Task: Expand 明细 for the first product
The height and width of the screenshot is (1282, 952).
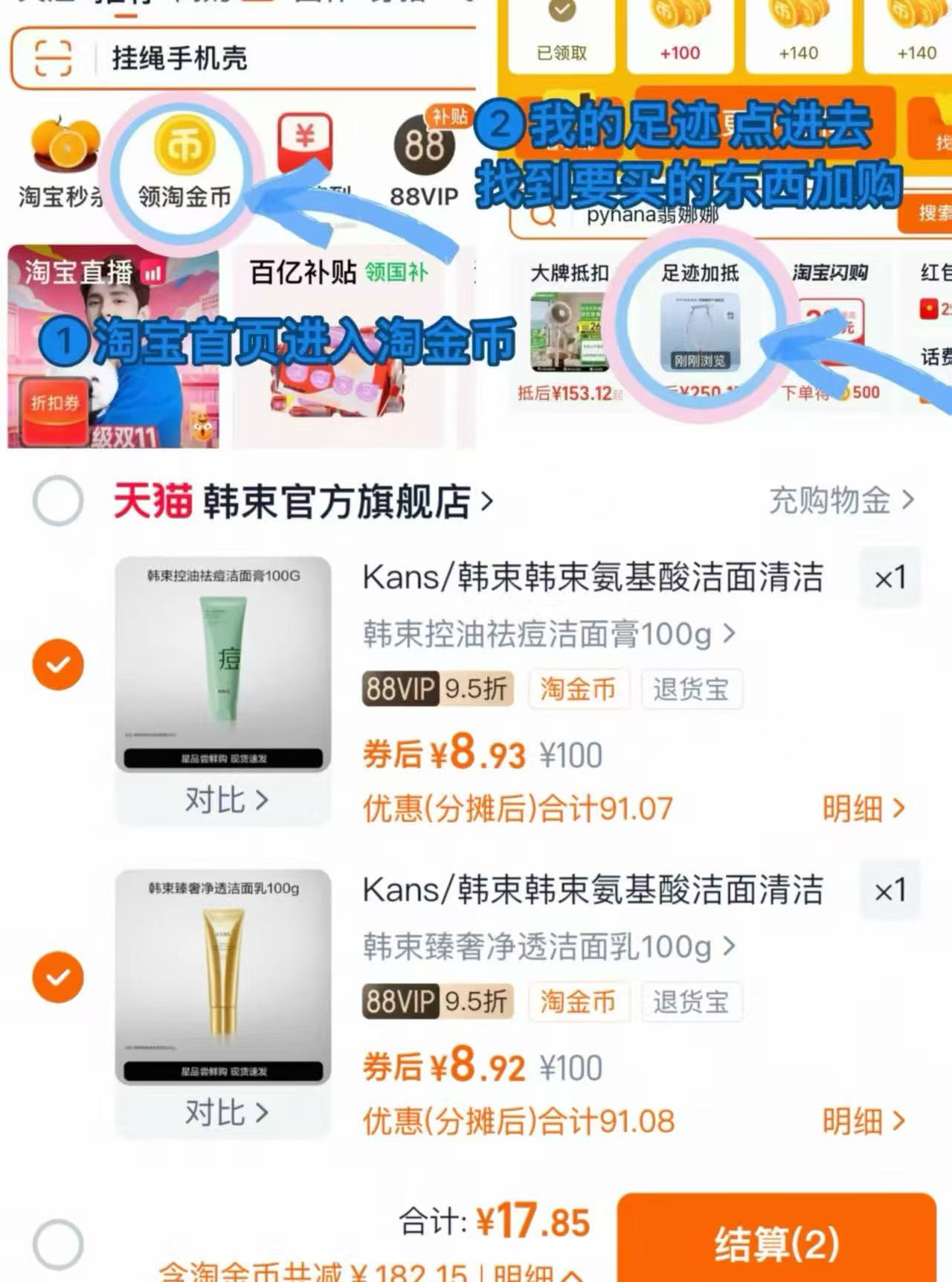Action: [861, 810]
